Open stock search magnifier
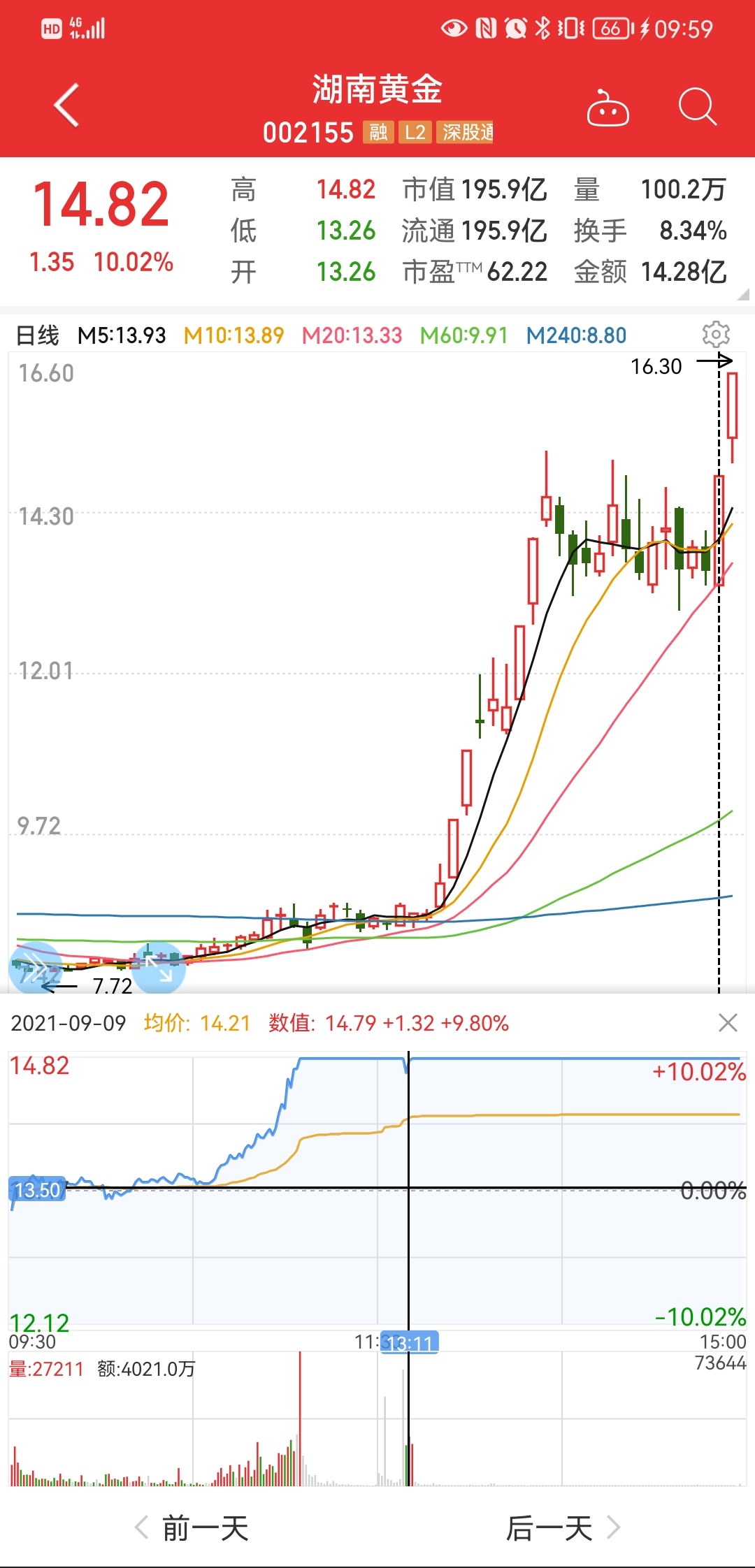The width and height of the screenshot is (755, 1568). tap(698, 107)
